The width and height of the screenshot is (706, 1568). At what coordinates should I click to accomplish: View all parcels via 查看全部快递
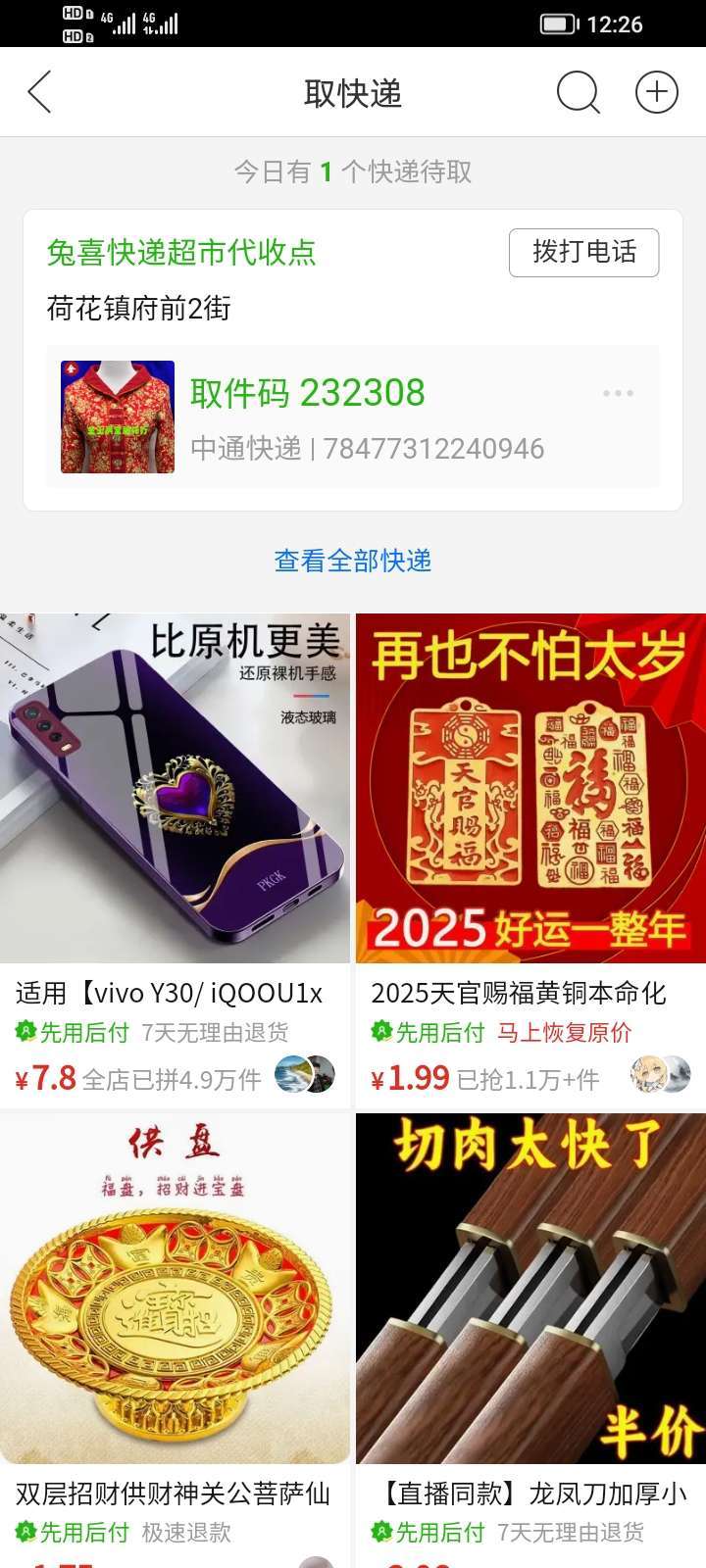click(x=353, y=561)
